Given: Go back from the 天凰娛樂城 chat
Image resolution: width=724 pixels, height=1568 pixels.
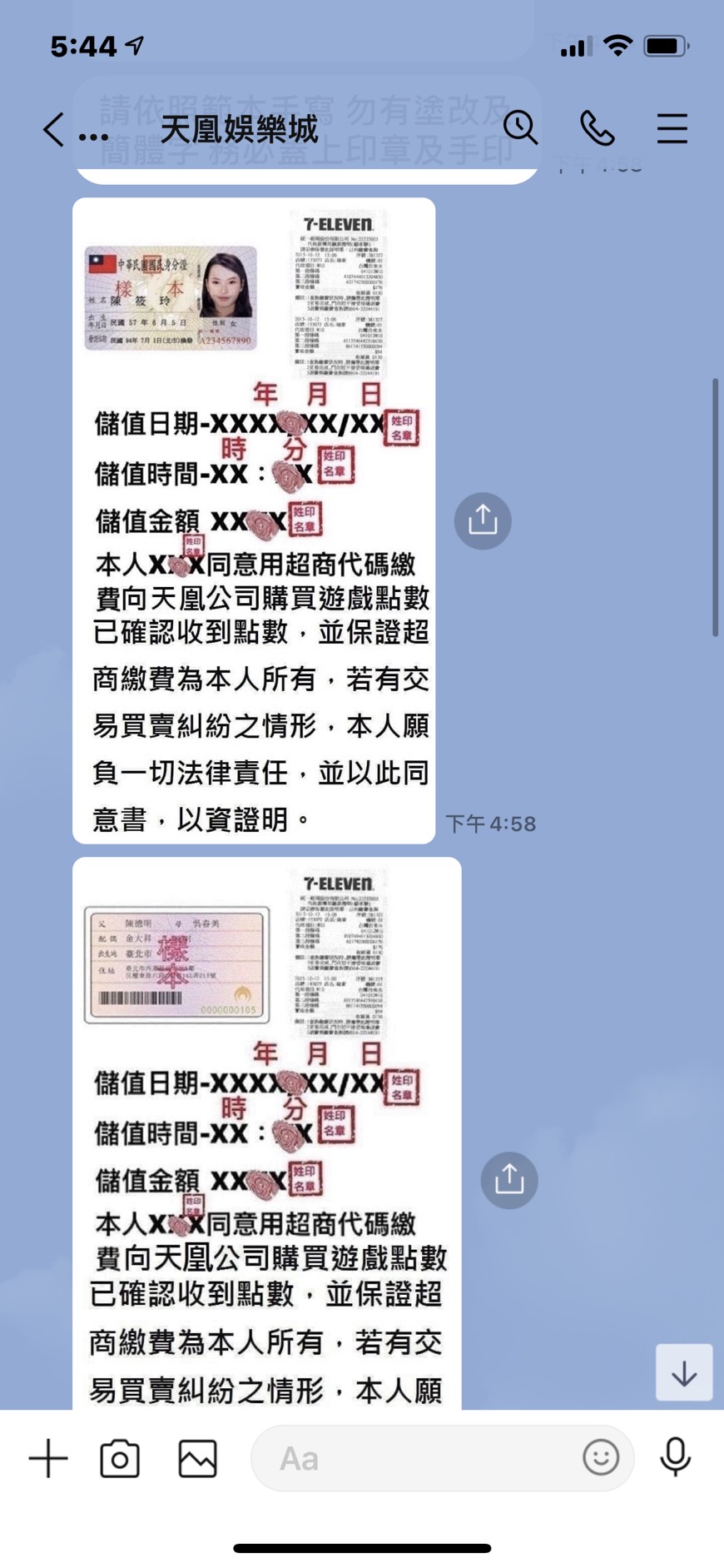Looking at the screenshot, I should tap(53, 130).
